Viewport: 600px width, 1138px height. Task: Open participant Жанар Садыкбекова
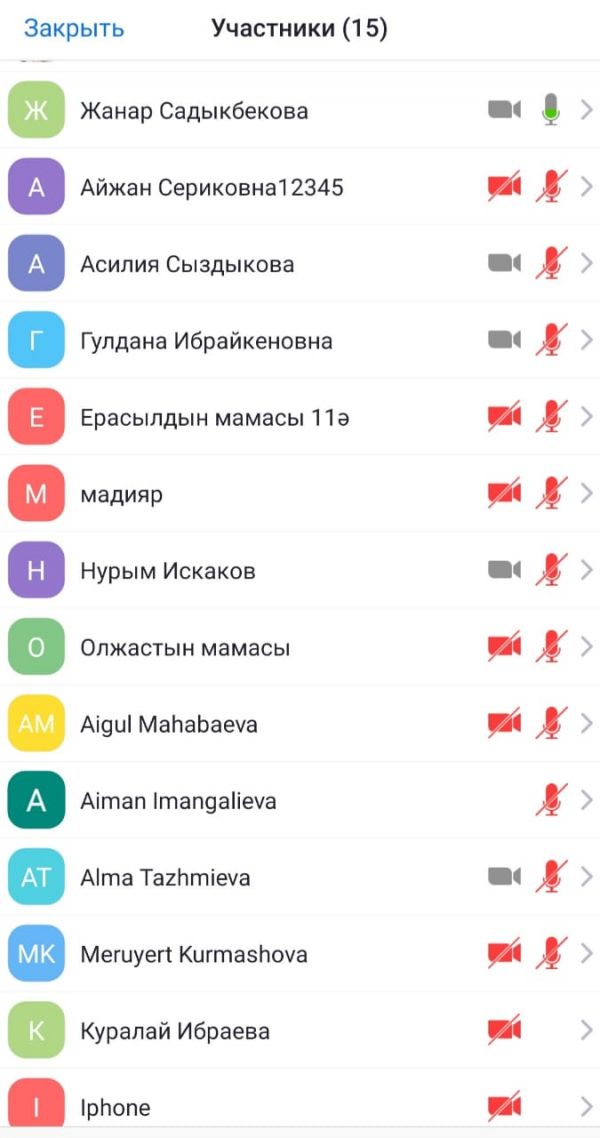click(x=194, y=110)
